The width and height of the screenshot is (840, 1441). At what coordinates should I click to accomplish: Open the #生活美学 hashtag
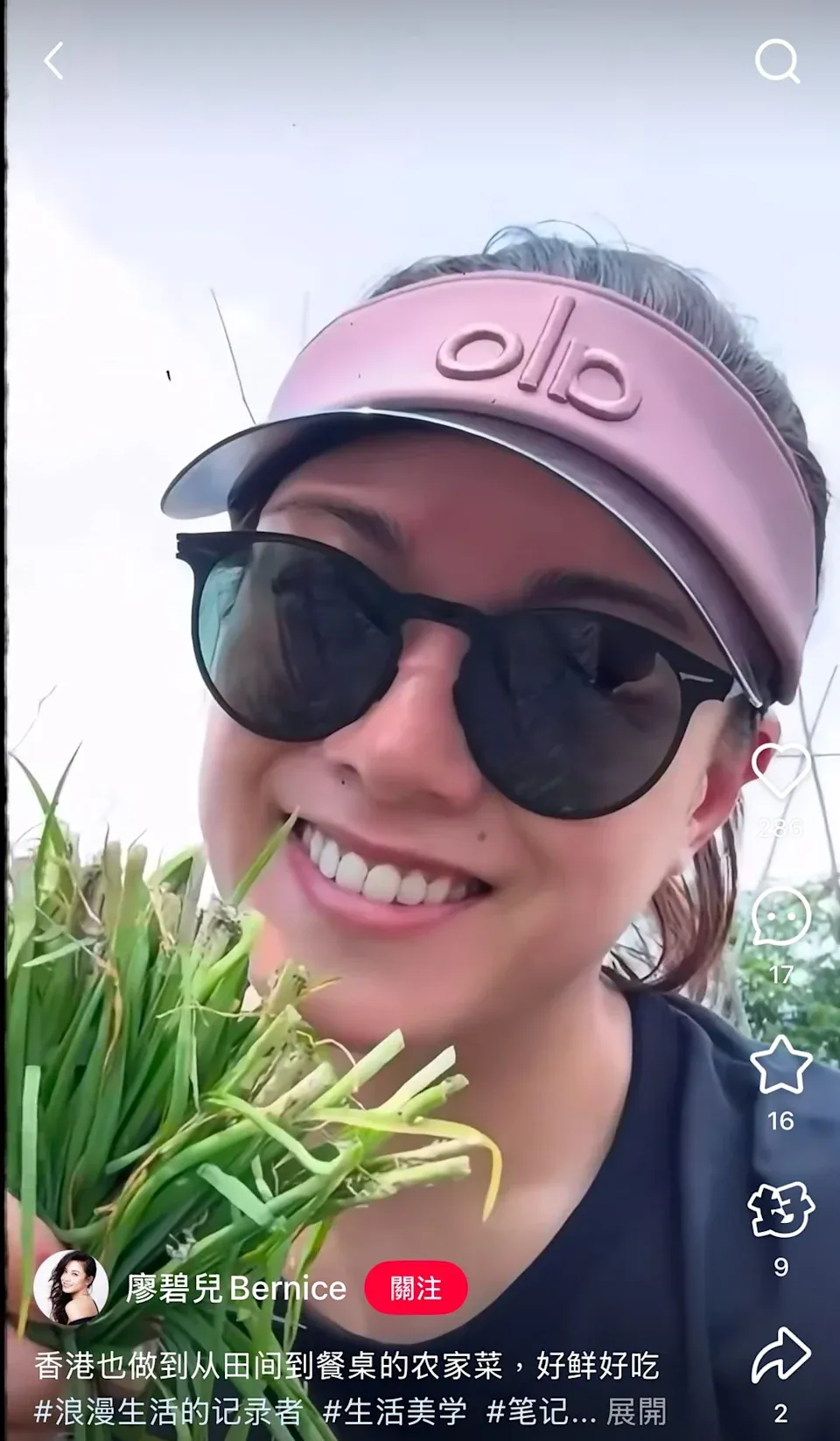395,1411
